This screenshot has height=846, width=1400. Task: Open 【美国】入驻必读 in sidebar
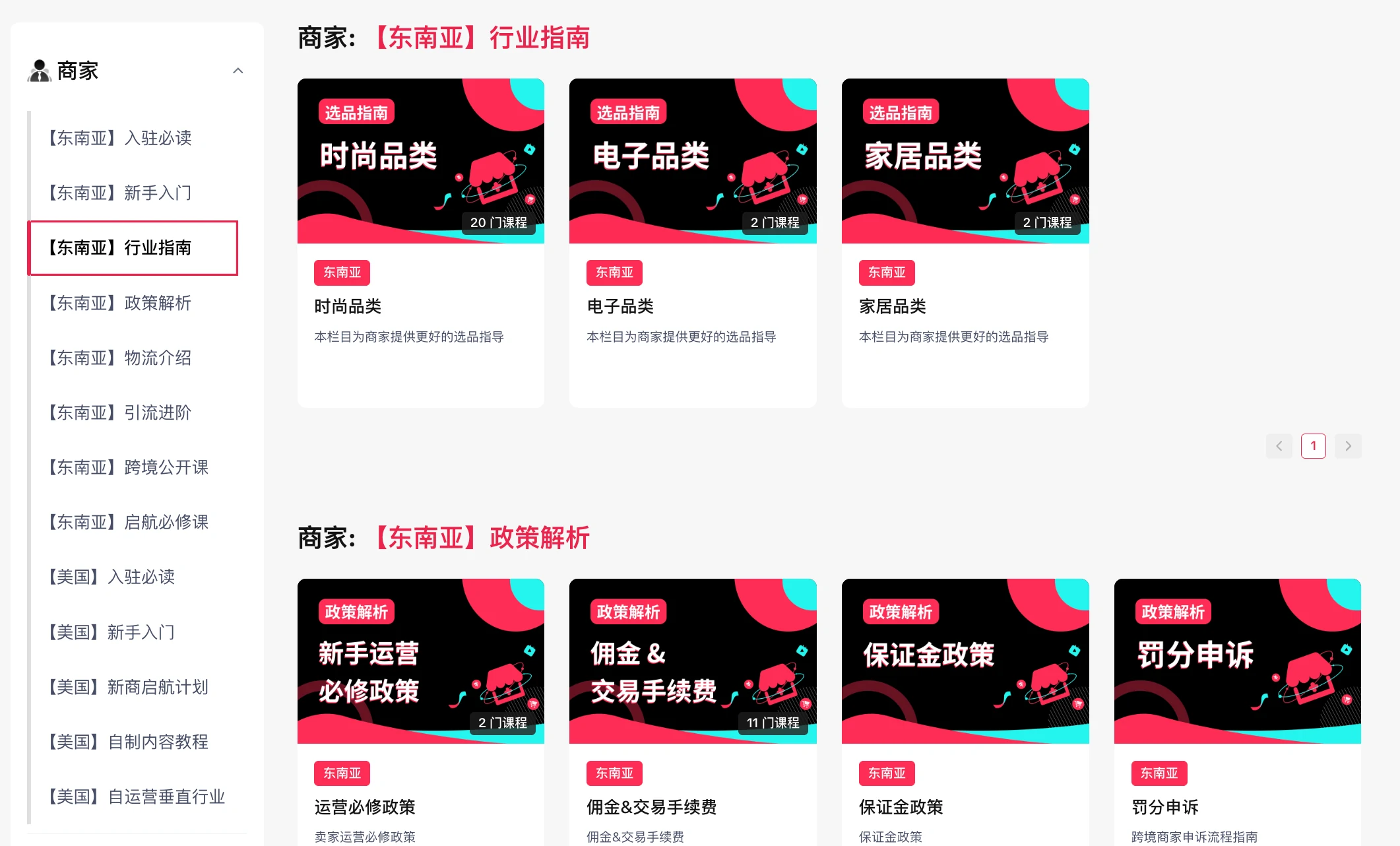click(111, 577)
